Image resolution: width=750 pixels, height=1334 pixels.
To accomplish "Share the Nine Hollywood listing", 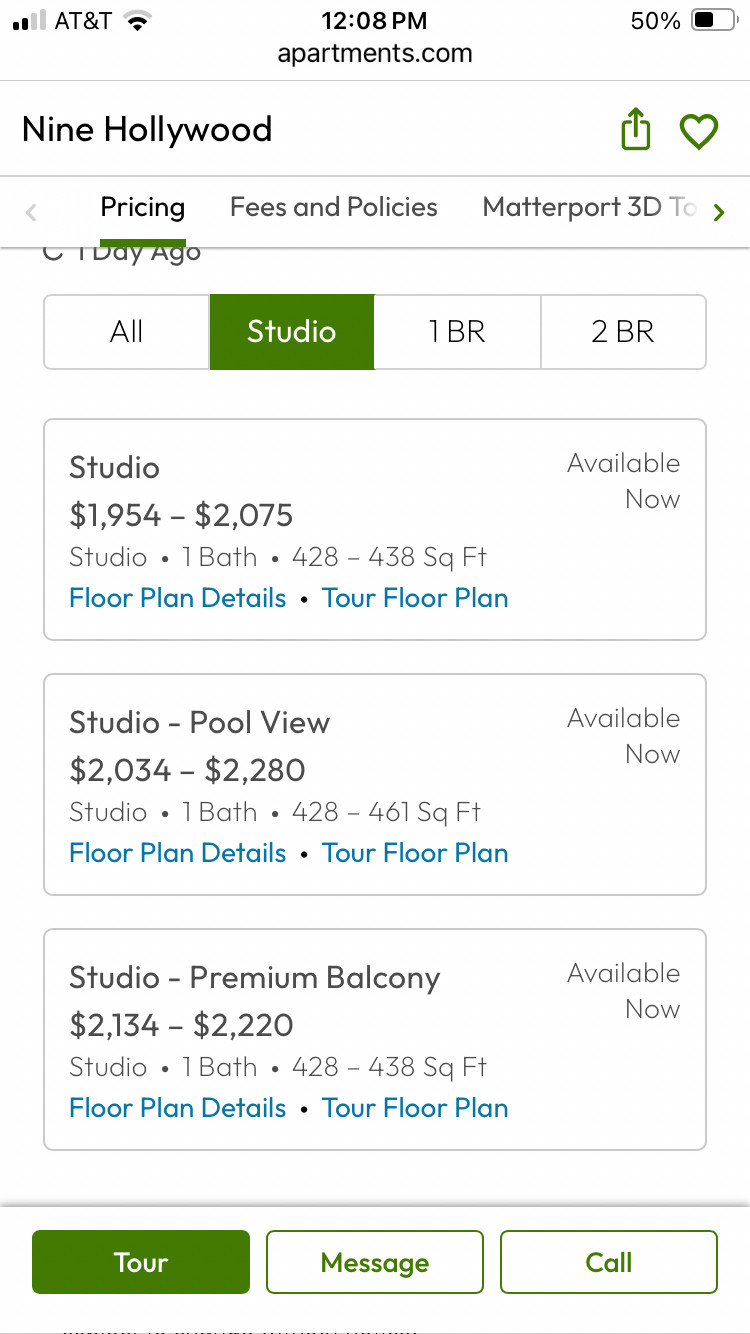I will point(636,130).
